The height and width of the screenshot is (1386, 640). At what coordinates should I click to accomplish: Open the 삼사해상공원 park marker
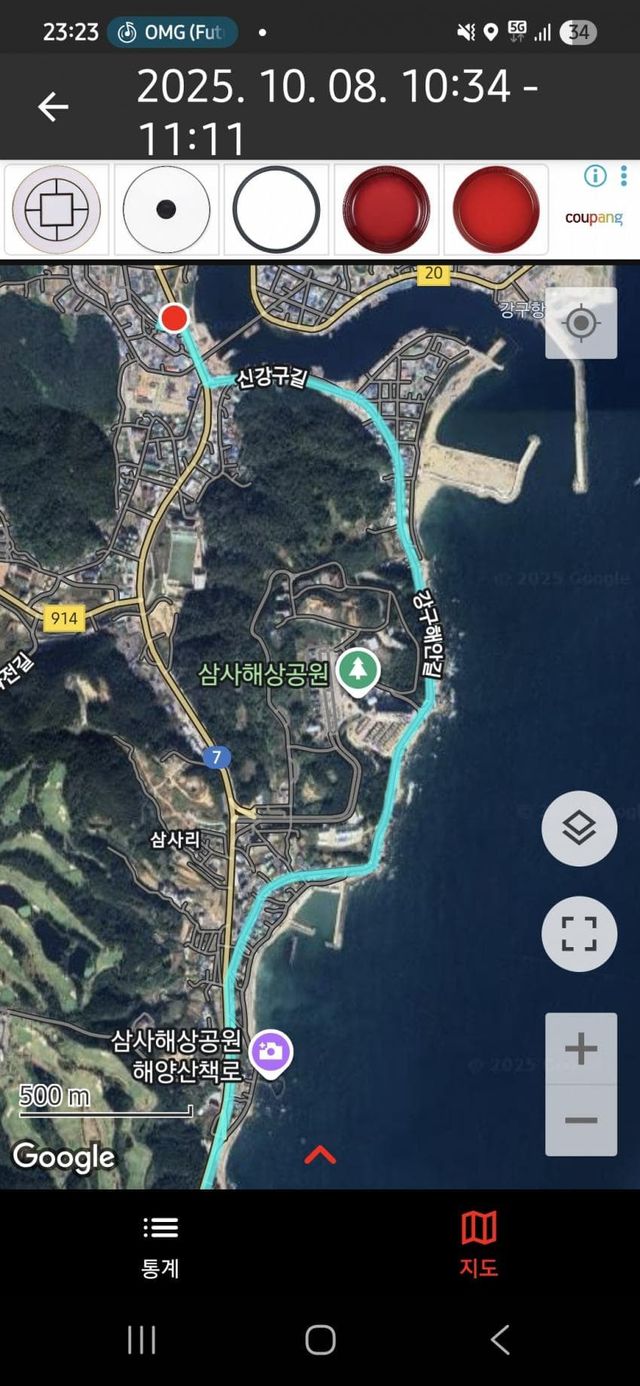click(x=357, y=670)
